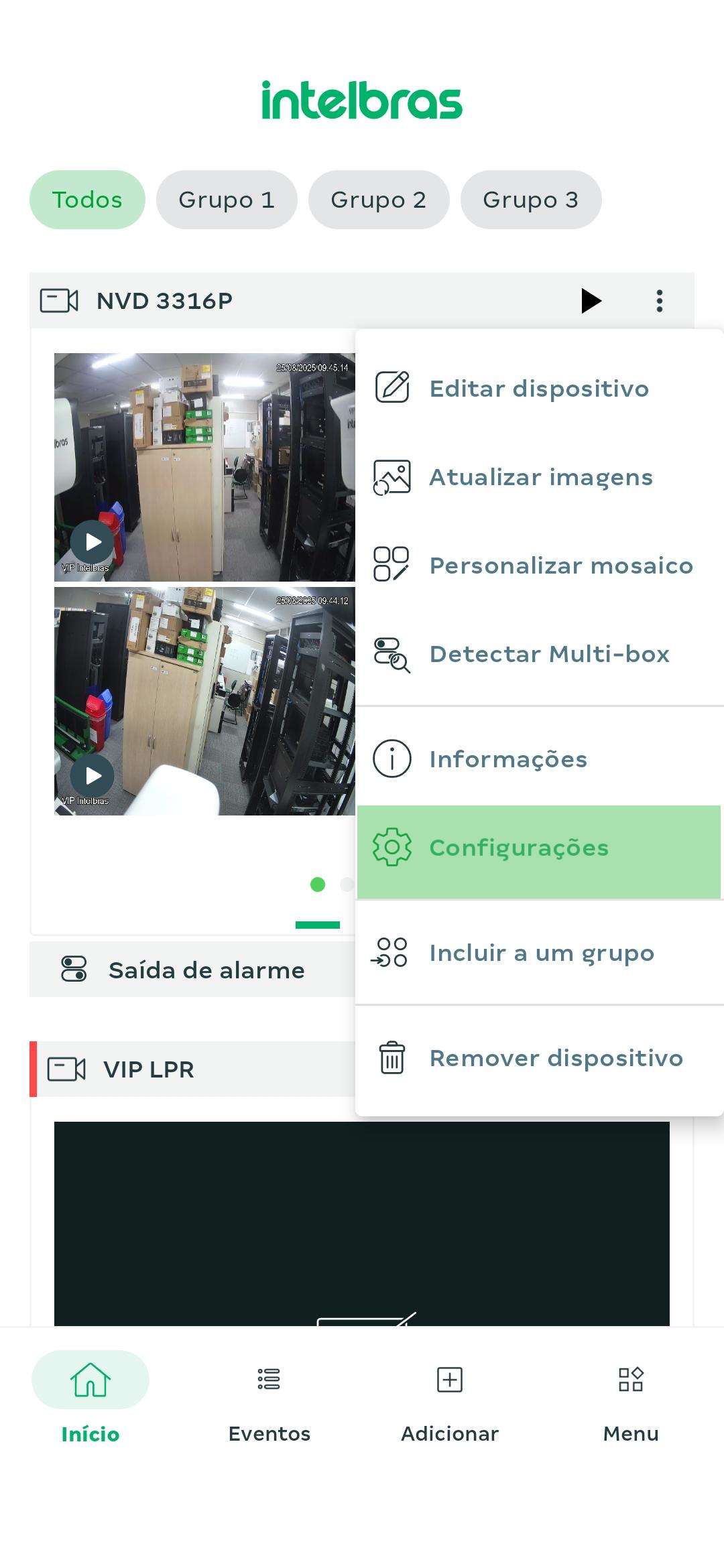Play the second camera thumbnail stamped 09:44:12
The height and width of the screenshot is (1568, 724).
(93, 775)
